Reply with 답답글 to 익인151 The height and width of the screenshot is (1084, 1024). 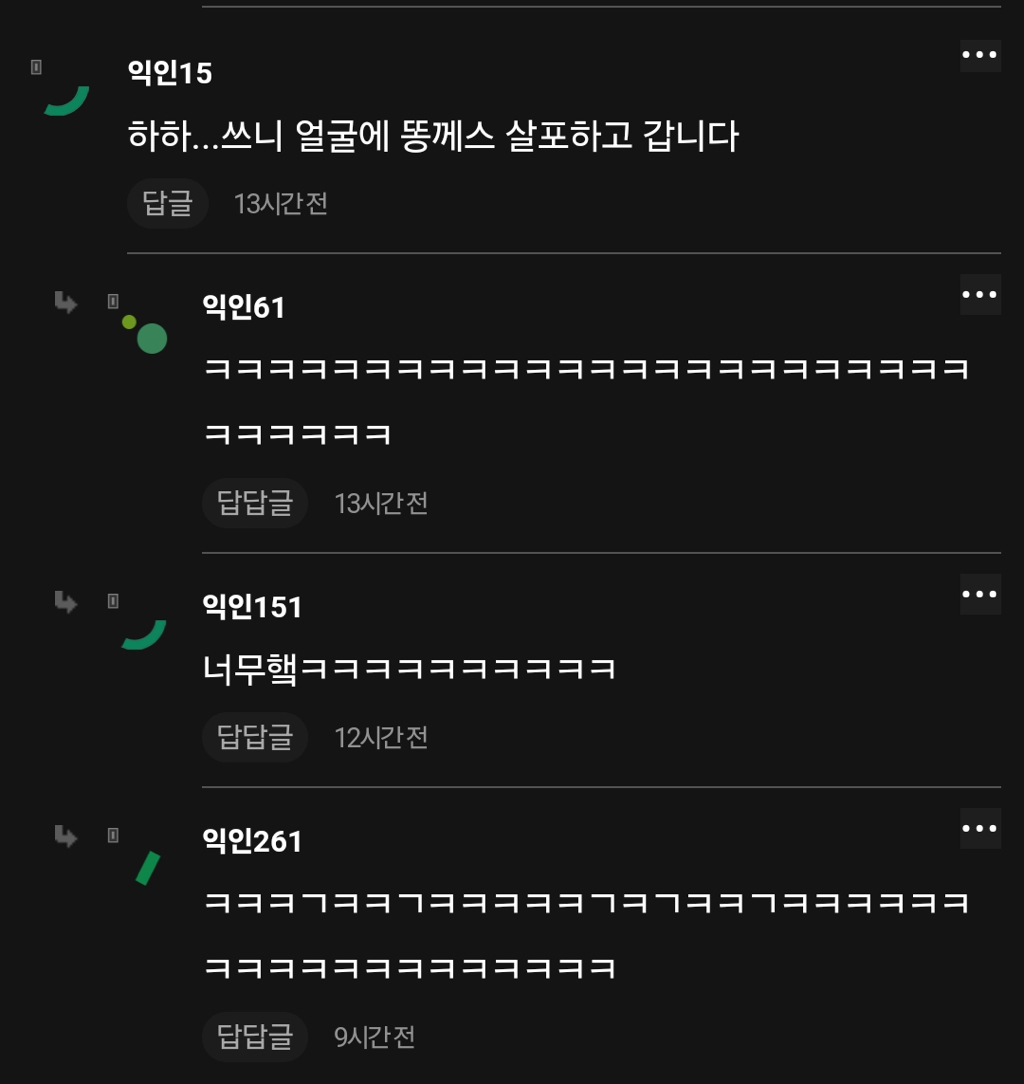tap(255, 738)
